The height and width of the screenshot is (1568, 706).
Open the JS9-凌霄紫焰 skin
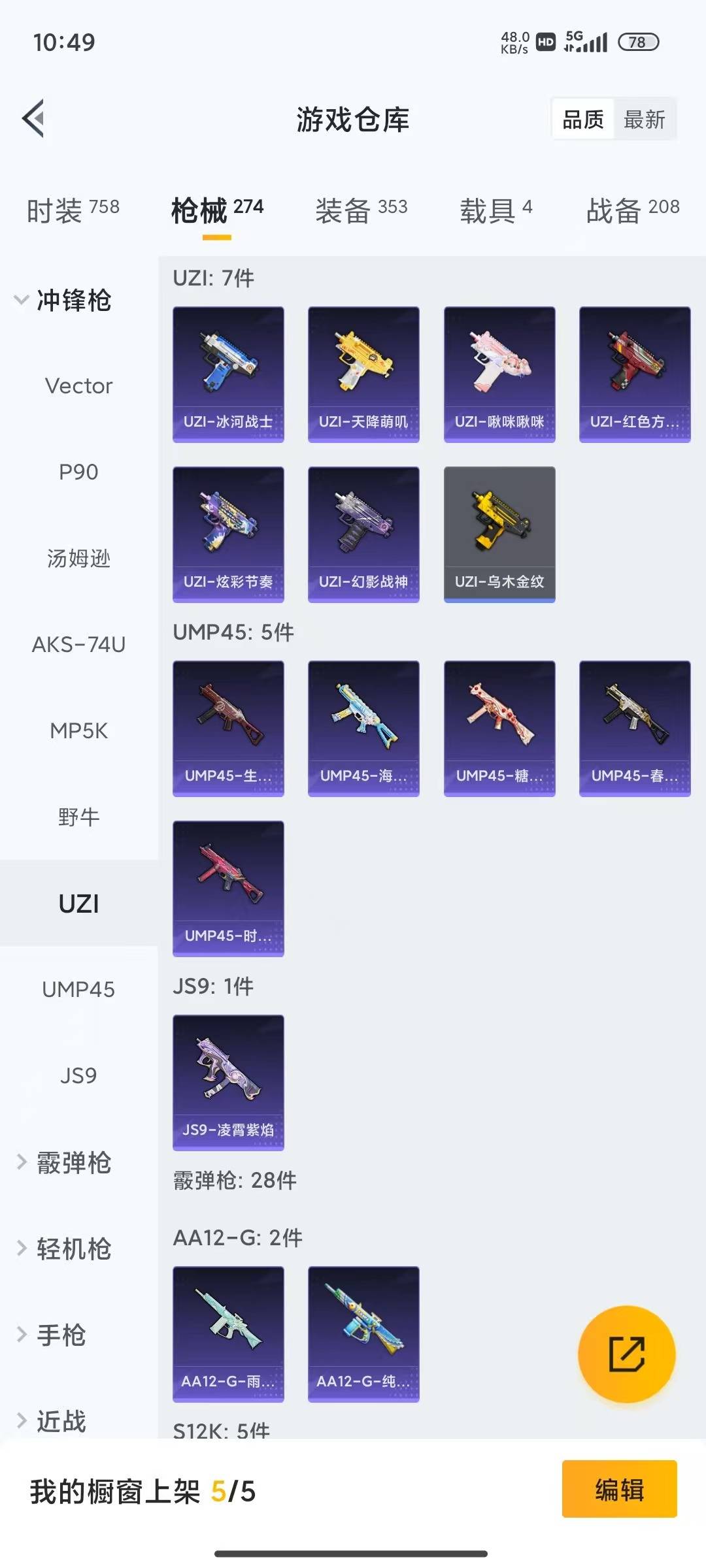coord(228,1081)
